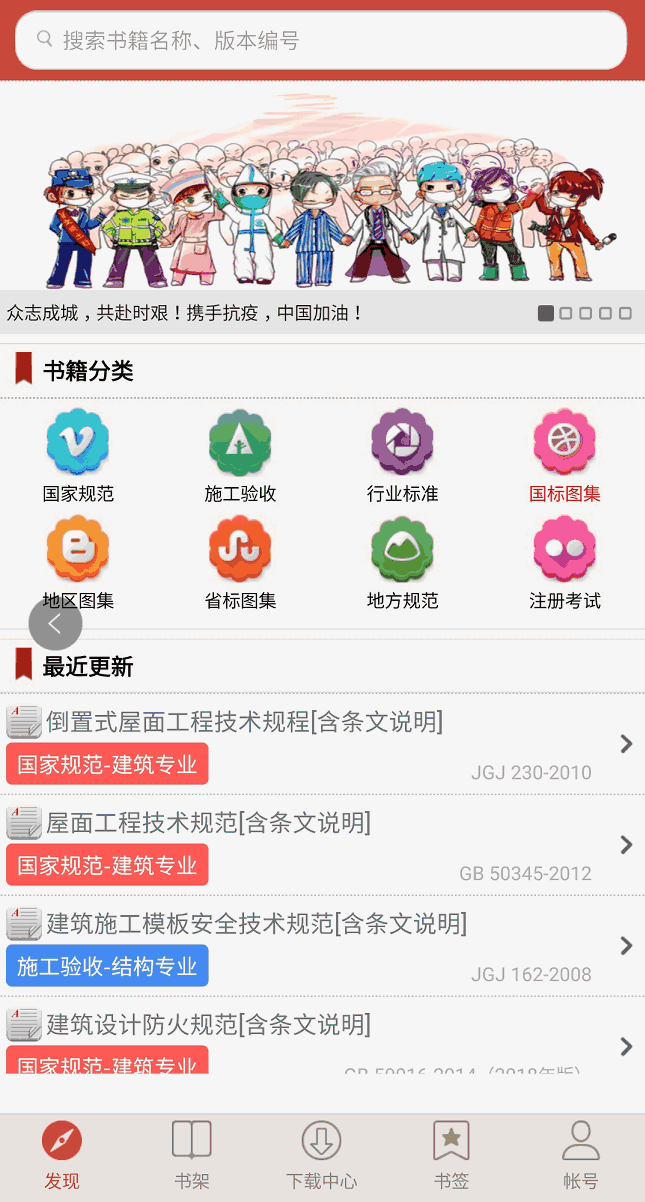Open the 帐号 tab

(580, 1156)
